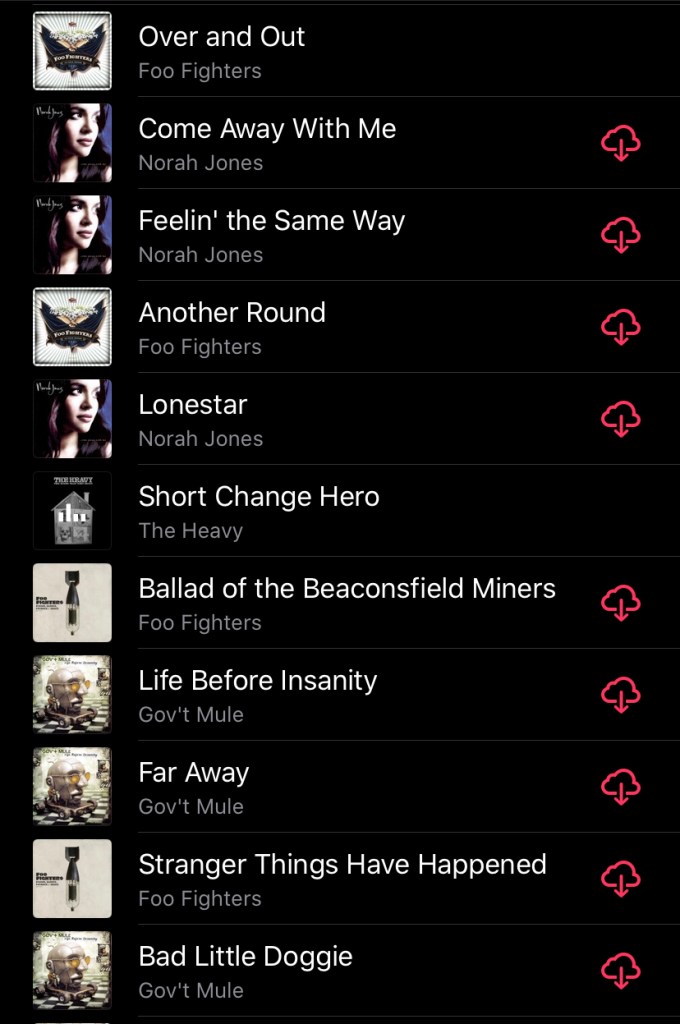Download Bad Little Doggie from cloud
The height and width of the screenshot is (1024, 680).
pyautogui.click(x=620, y=971)
